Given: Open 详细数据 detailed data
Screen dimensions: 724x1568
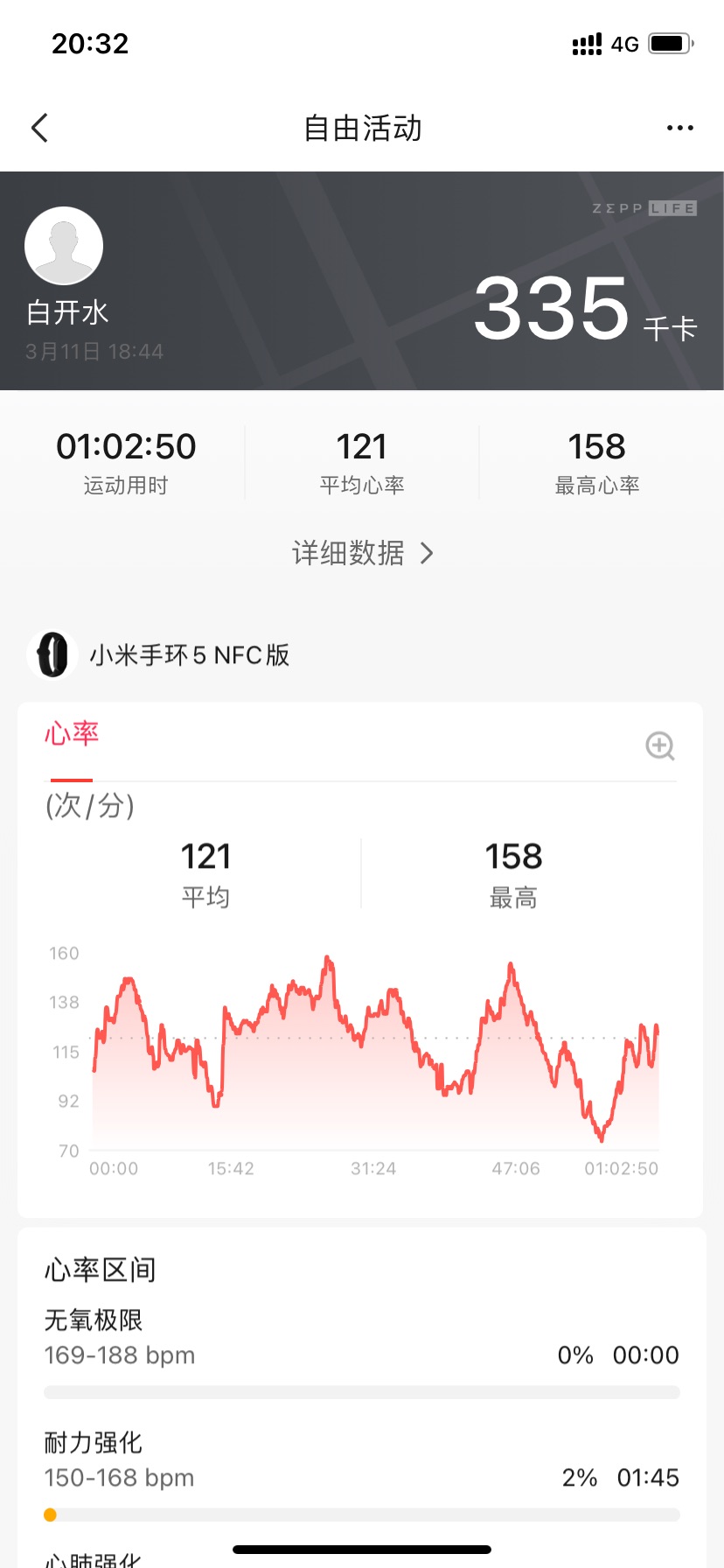Looking at the screenshot, I should (x=362, y=553).
